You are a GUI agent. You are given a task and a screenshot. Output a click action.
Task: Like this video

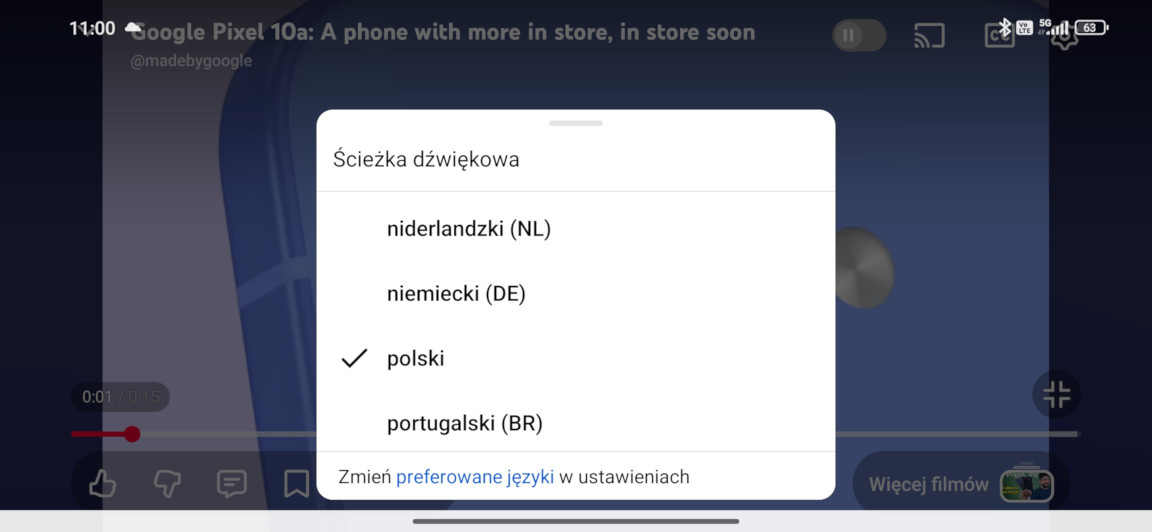pyautogui.click(x=102, y=484)
